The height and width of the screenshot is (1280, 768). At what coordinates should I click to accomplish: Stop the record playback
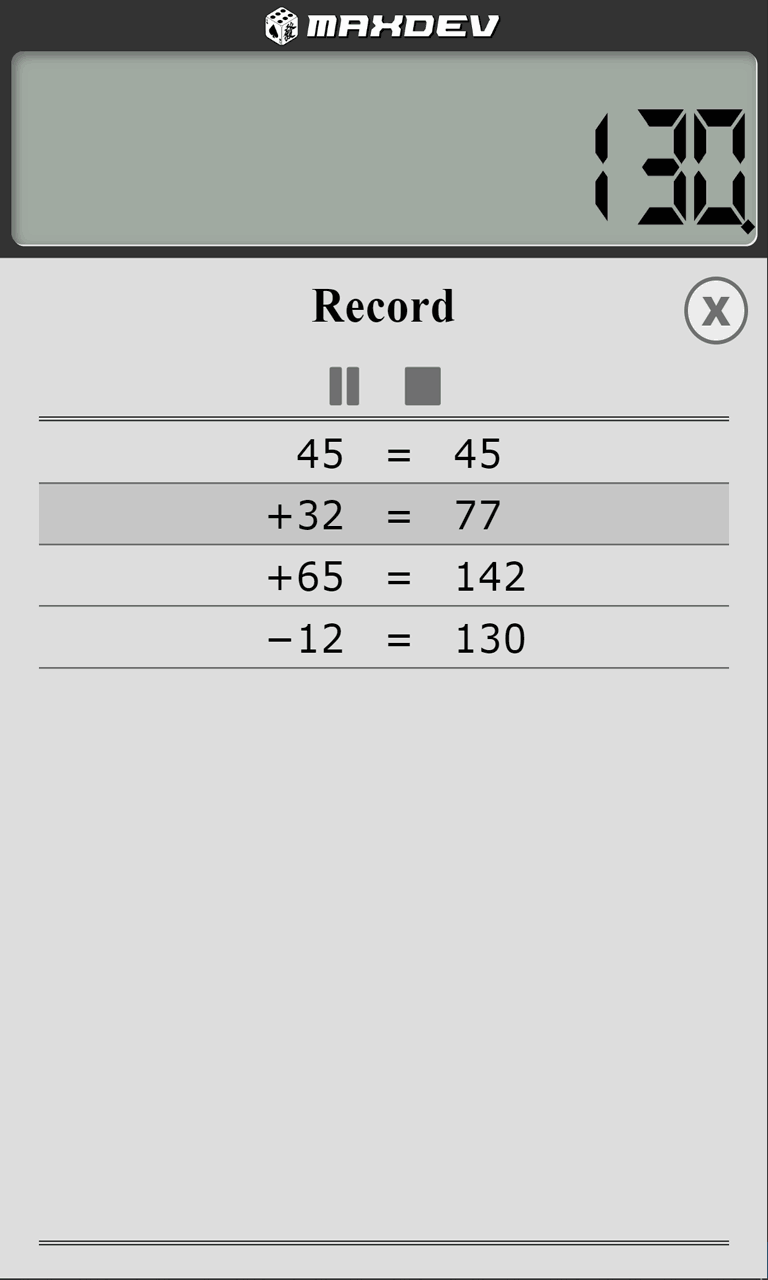tap(423, 386)
